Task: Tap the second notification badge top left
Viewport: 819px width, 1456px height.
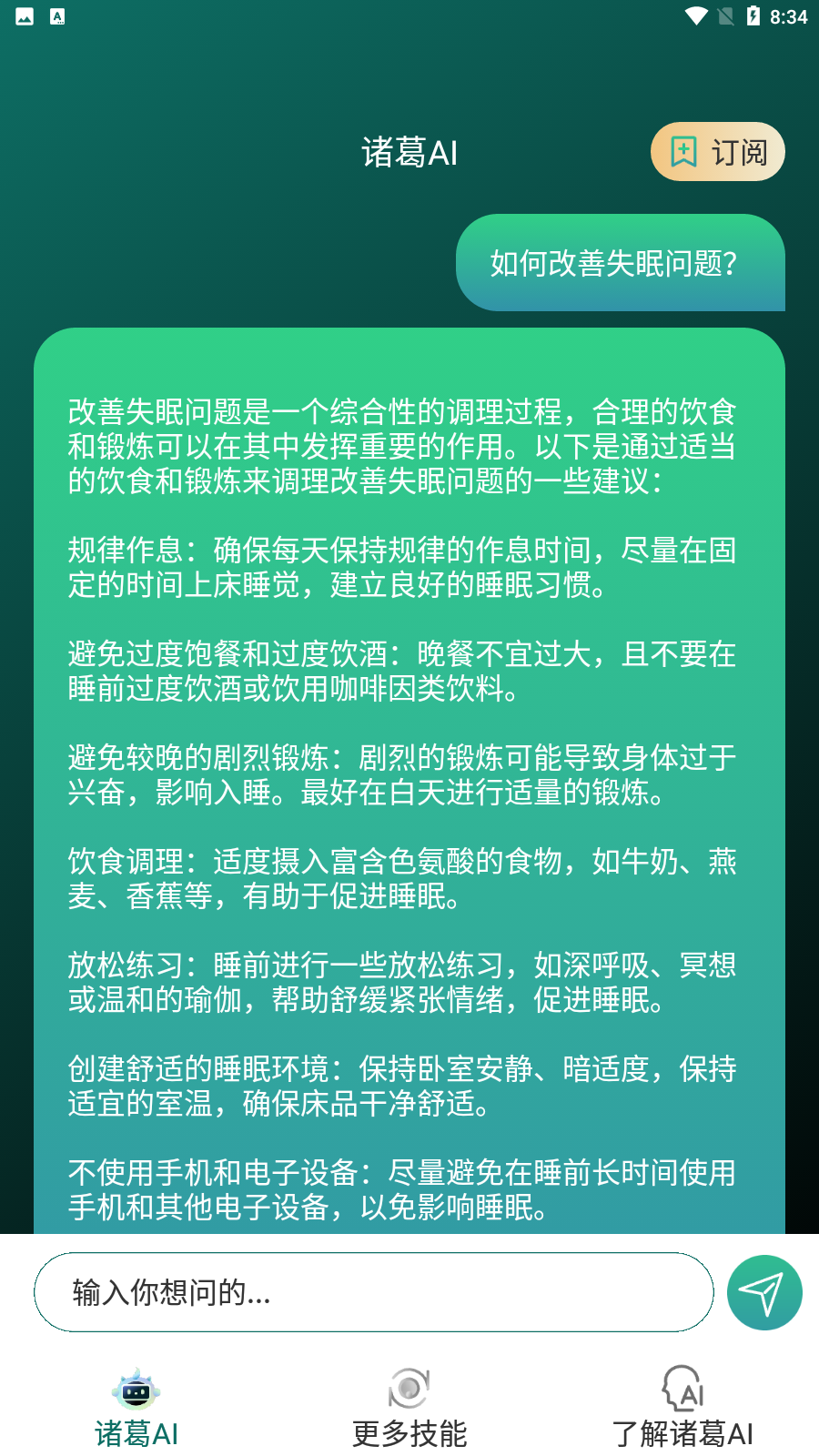Action: click(x=56, y=15)
